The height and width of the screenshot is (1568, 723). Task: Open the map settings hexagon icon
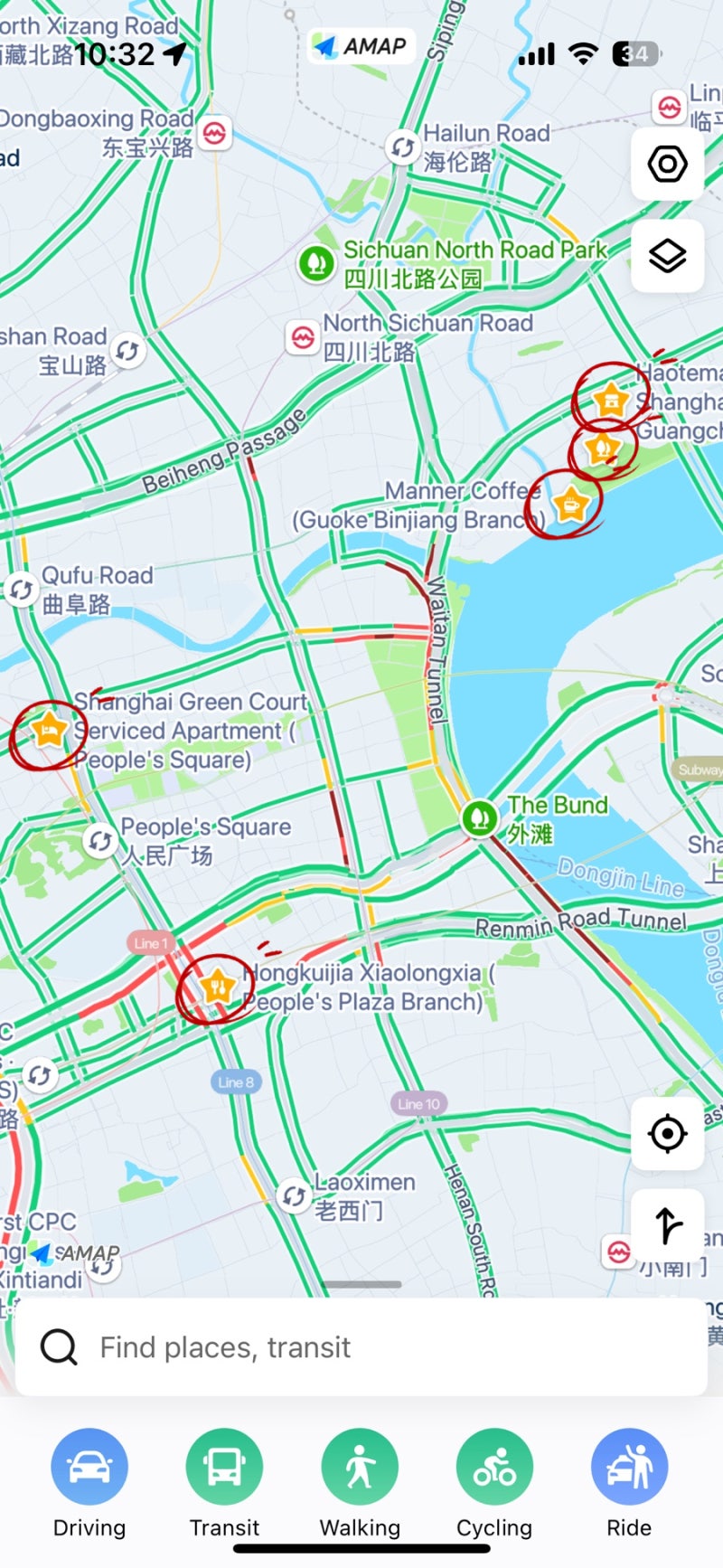[667, 165]
